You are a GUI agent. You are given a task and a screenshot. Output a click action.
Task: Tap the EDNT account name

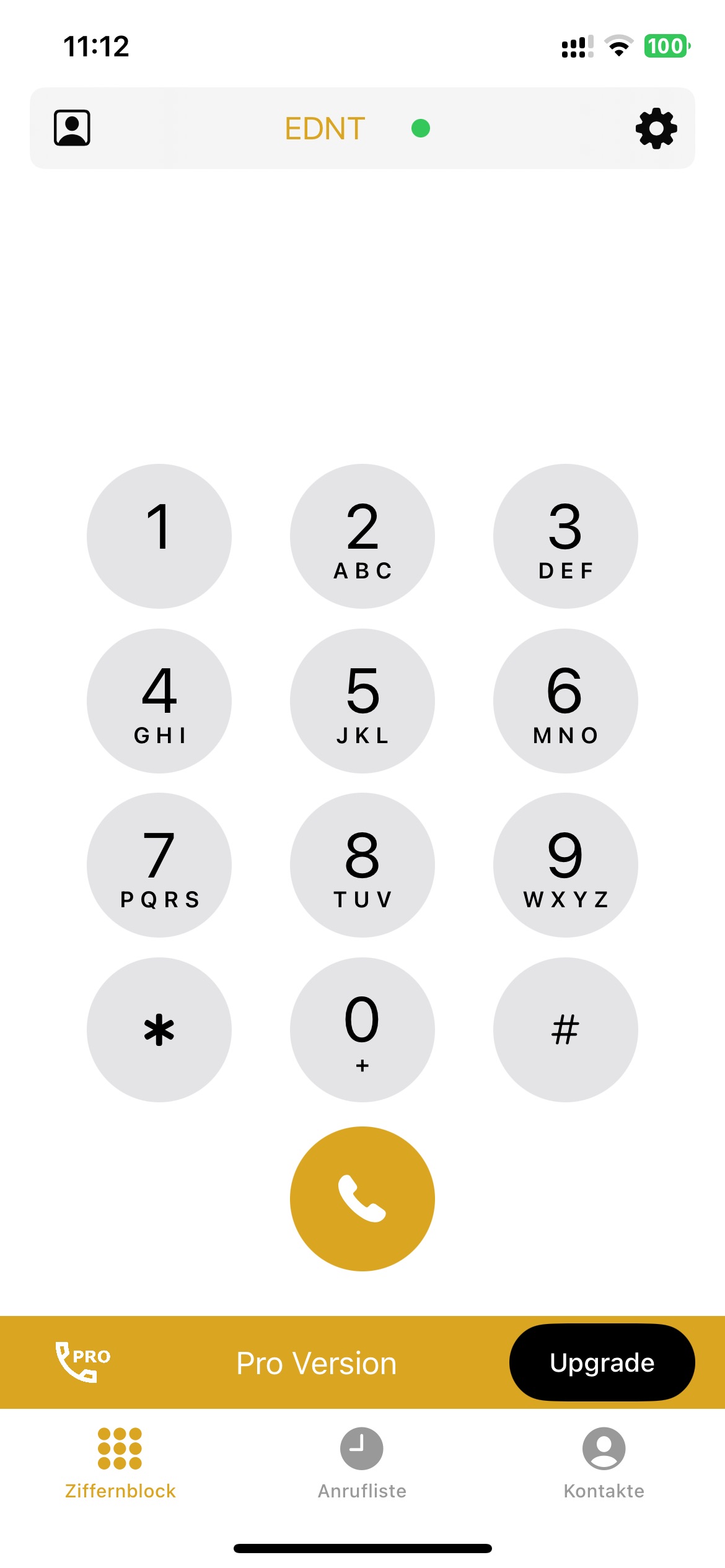click(x=325, y=129)
